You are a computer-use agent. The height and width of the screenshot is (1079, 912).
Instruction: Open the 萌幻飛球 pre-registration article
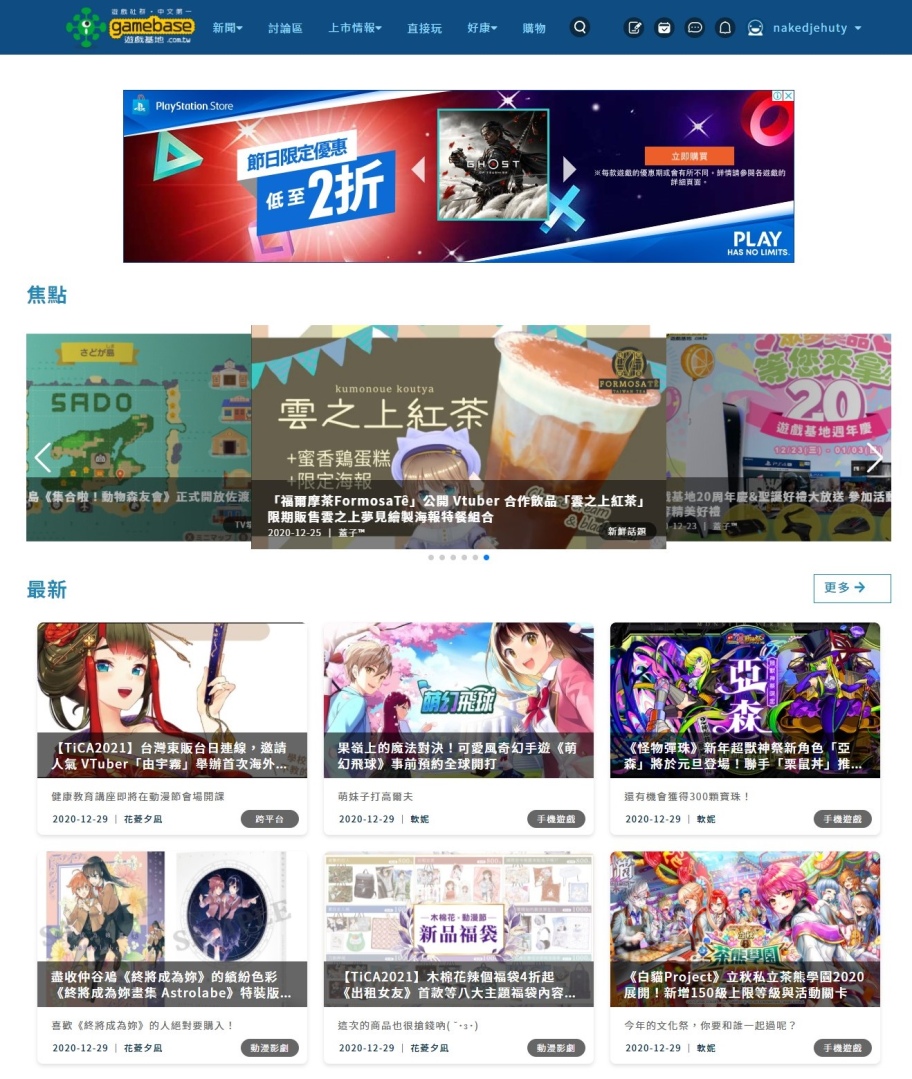point(458,755)
